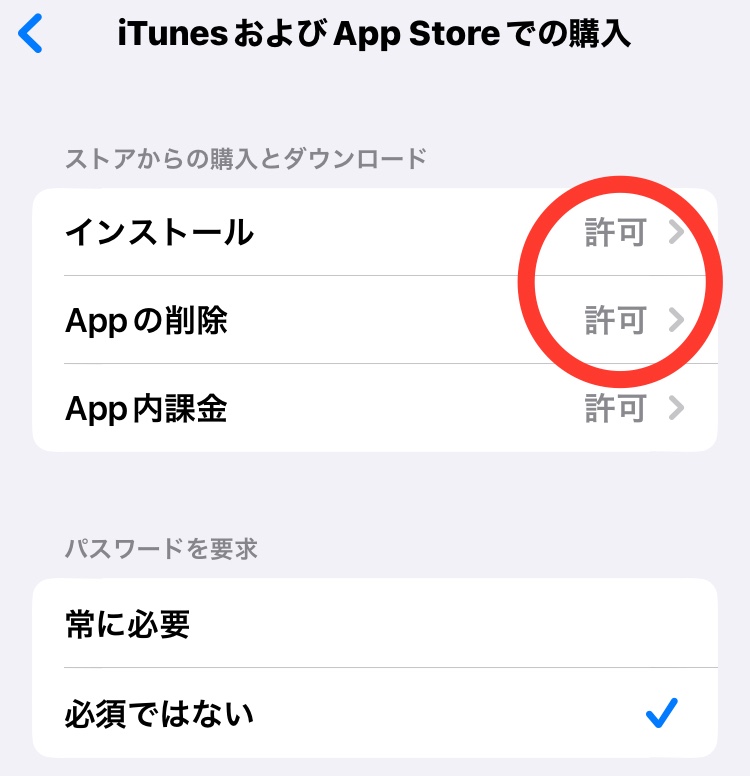Open the App内課金 setting row
Viewport: 750px width, 776px height.
pyautogui.click(x=374, y=408)
